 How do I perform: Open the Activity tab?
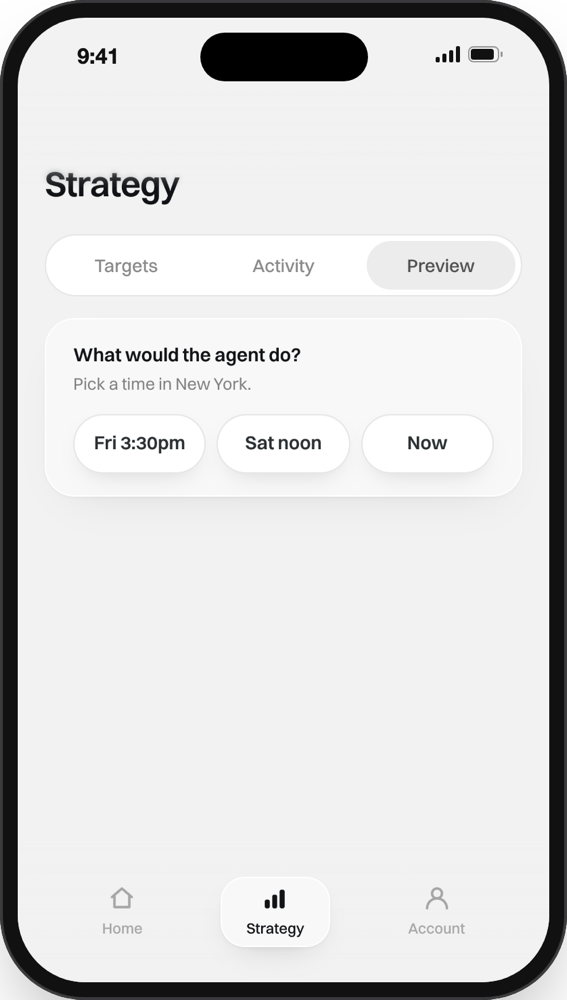point(283,266)
